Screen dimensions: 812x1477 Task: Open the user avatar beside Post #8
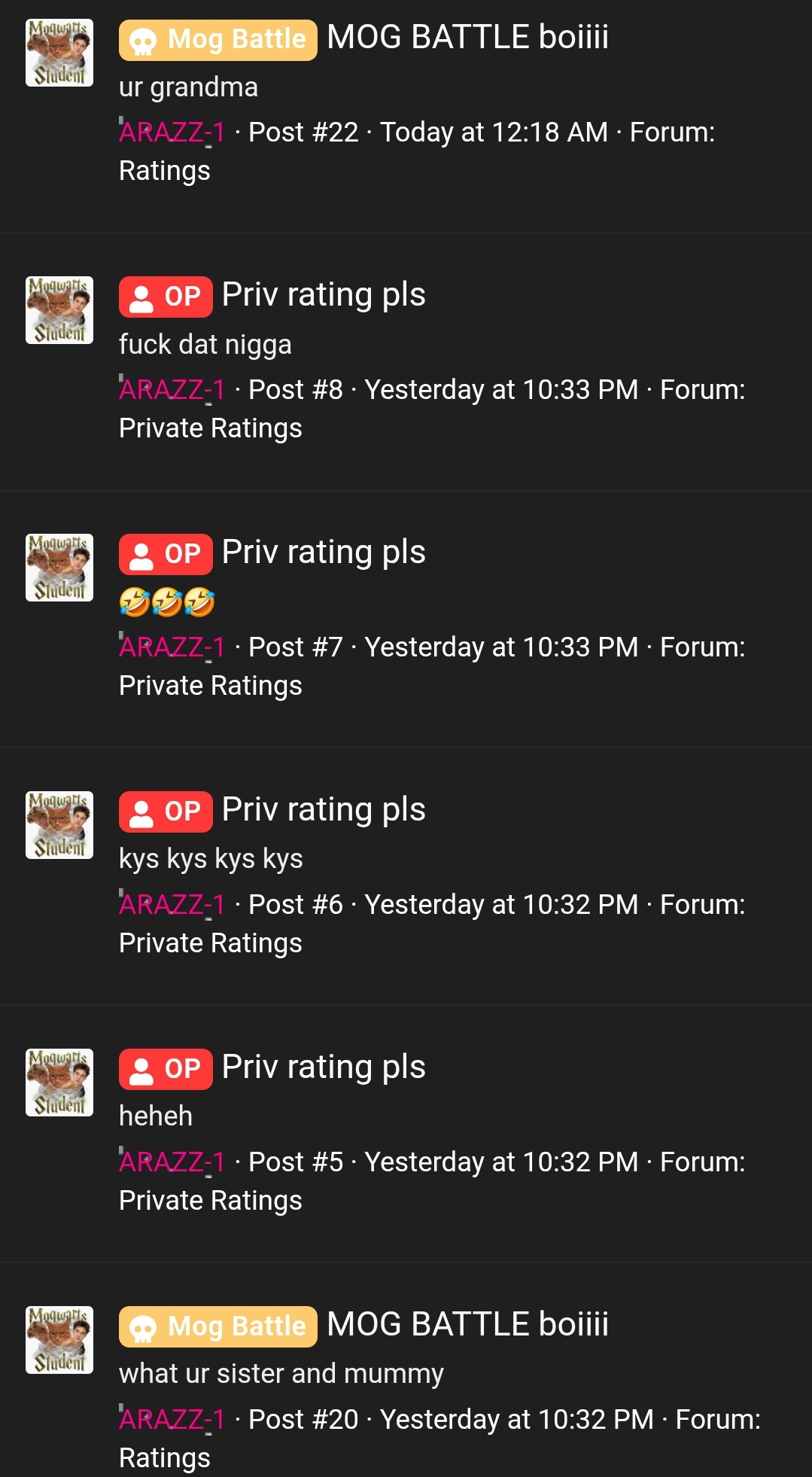click(59, 310)
